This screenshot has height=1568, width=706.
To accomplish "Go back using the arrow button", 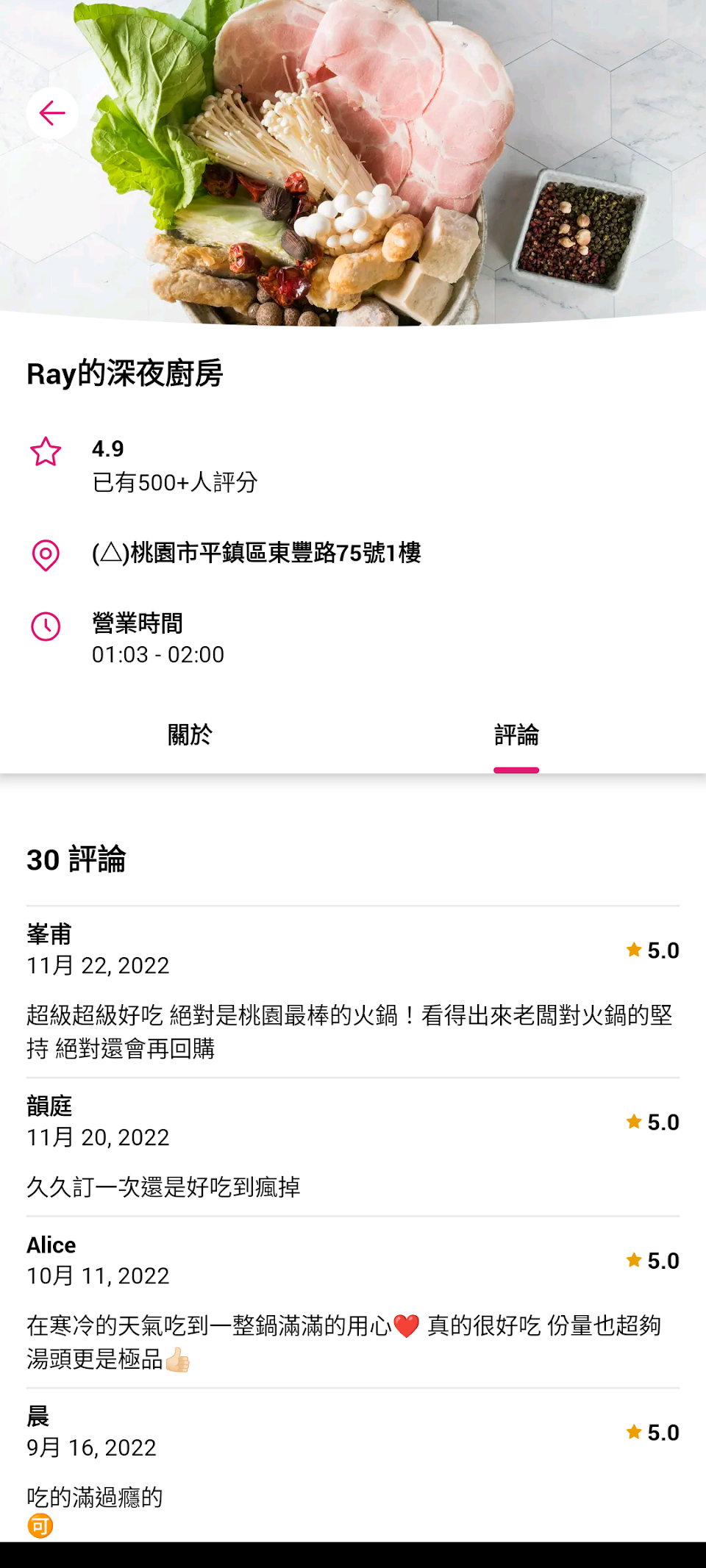I will (52, 113).
